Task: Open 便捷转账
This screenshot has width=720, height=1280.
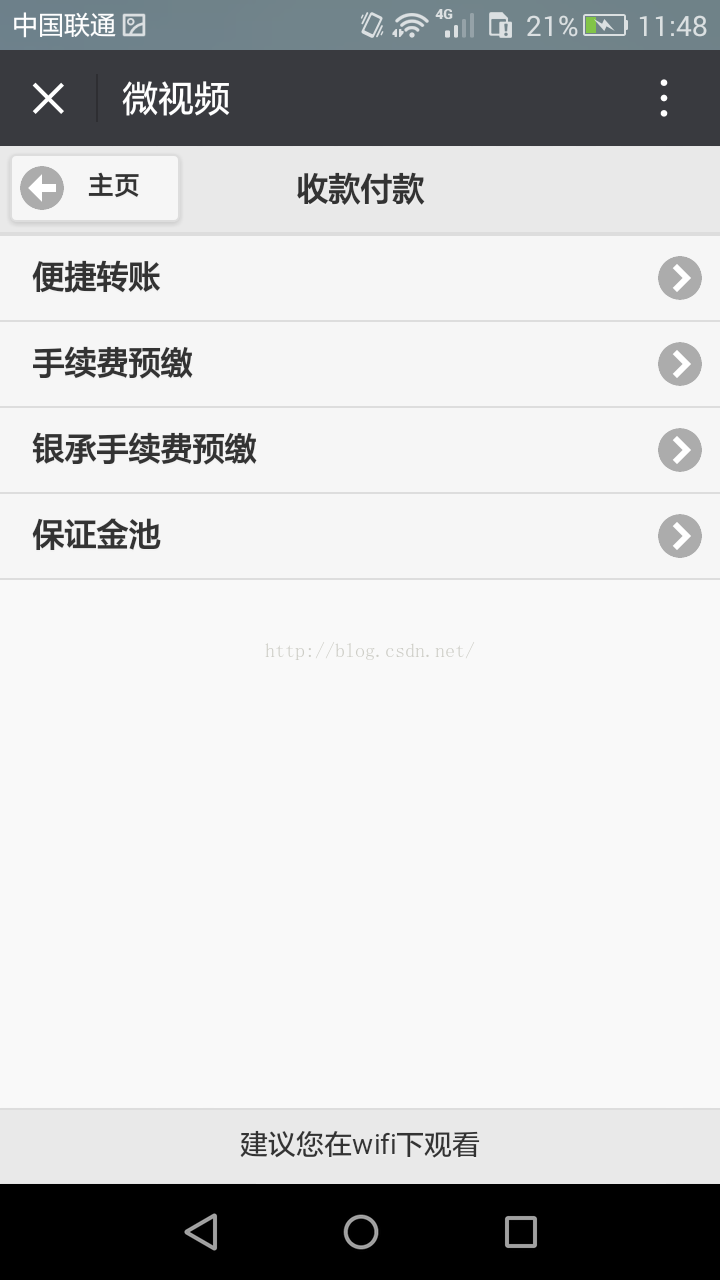Action: [360, 278]
